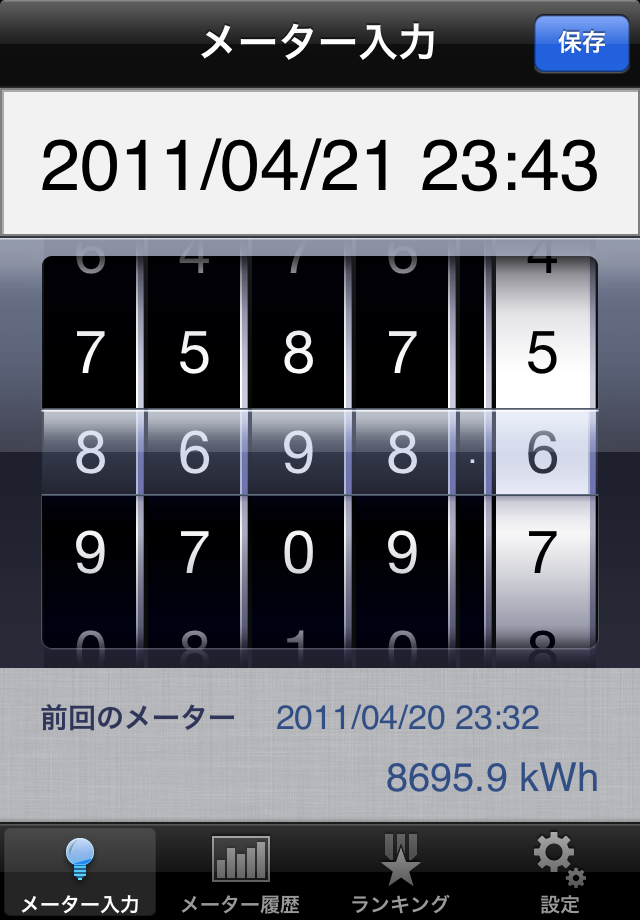Select the メーター入力 tab

tap(80, 873)
